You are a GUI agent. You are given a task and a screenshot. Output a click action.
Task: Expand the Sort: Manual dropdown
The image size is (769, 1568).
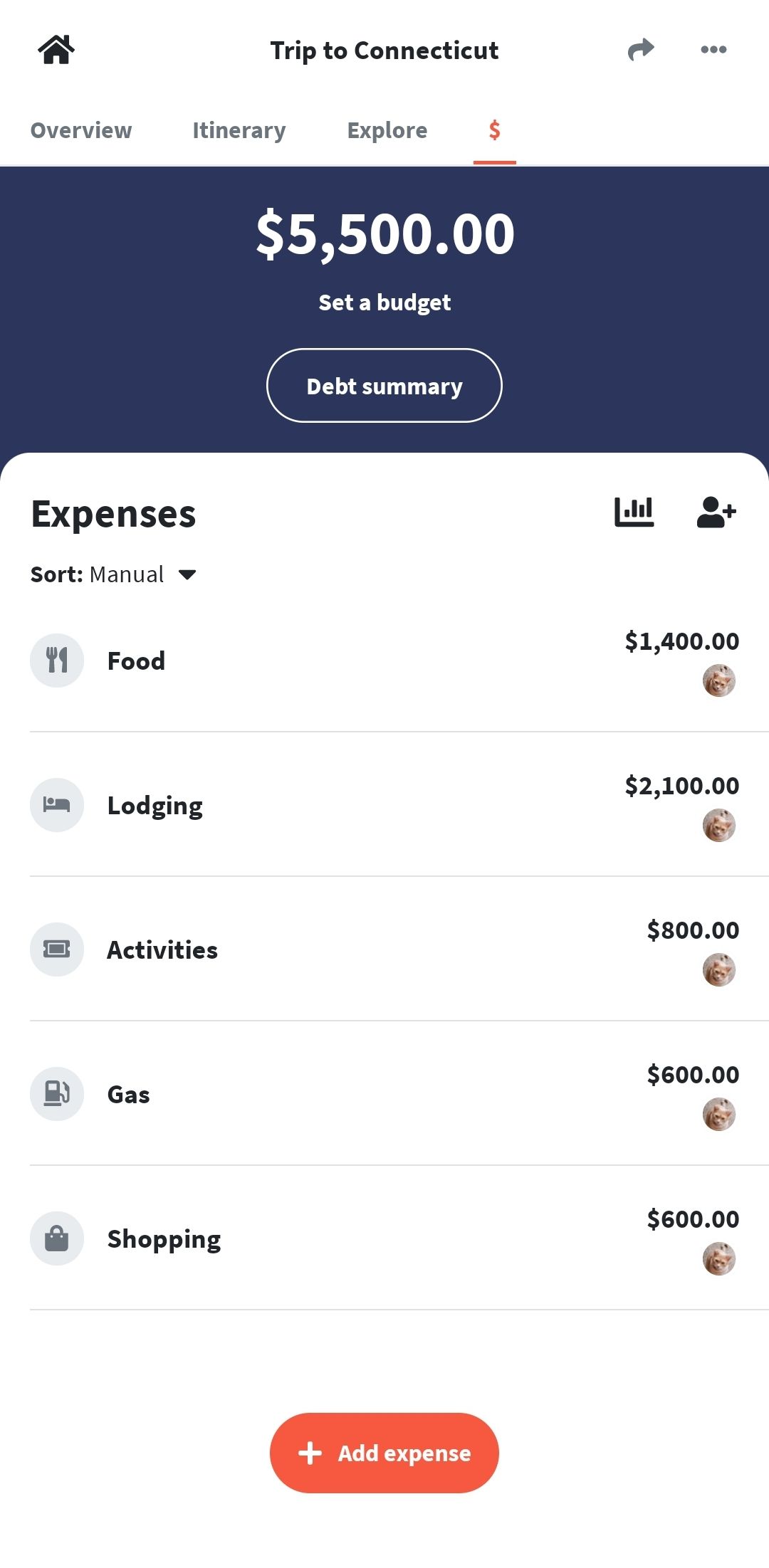click(113, 574)
